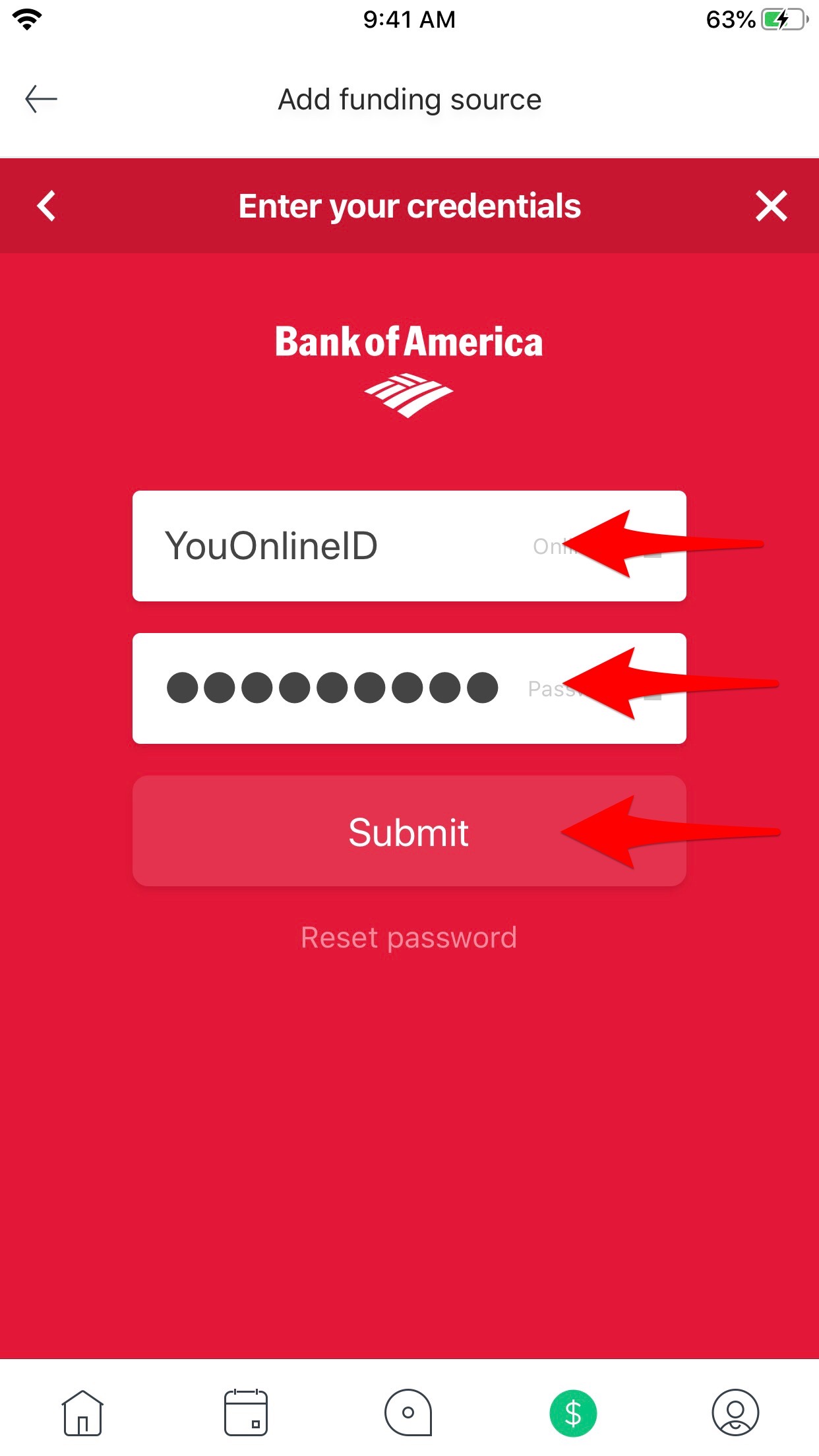The width and height of the screenshot is (819, 1456).
Task: Close the Enter your credentials dialog
Action: click(x=771, y=206)
